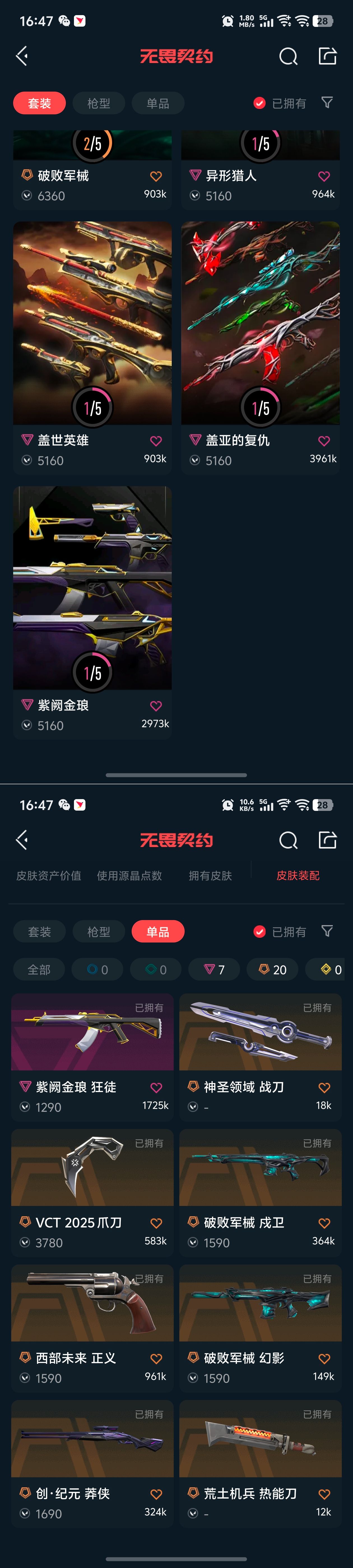
Task: Select the 皮肤装配 tab
Action: coord(298,875)
